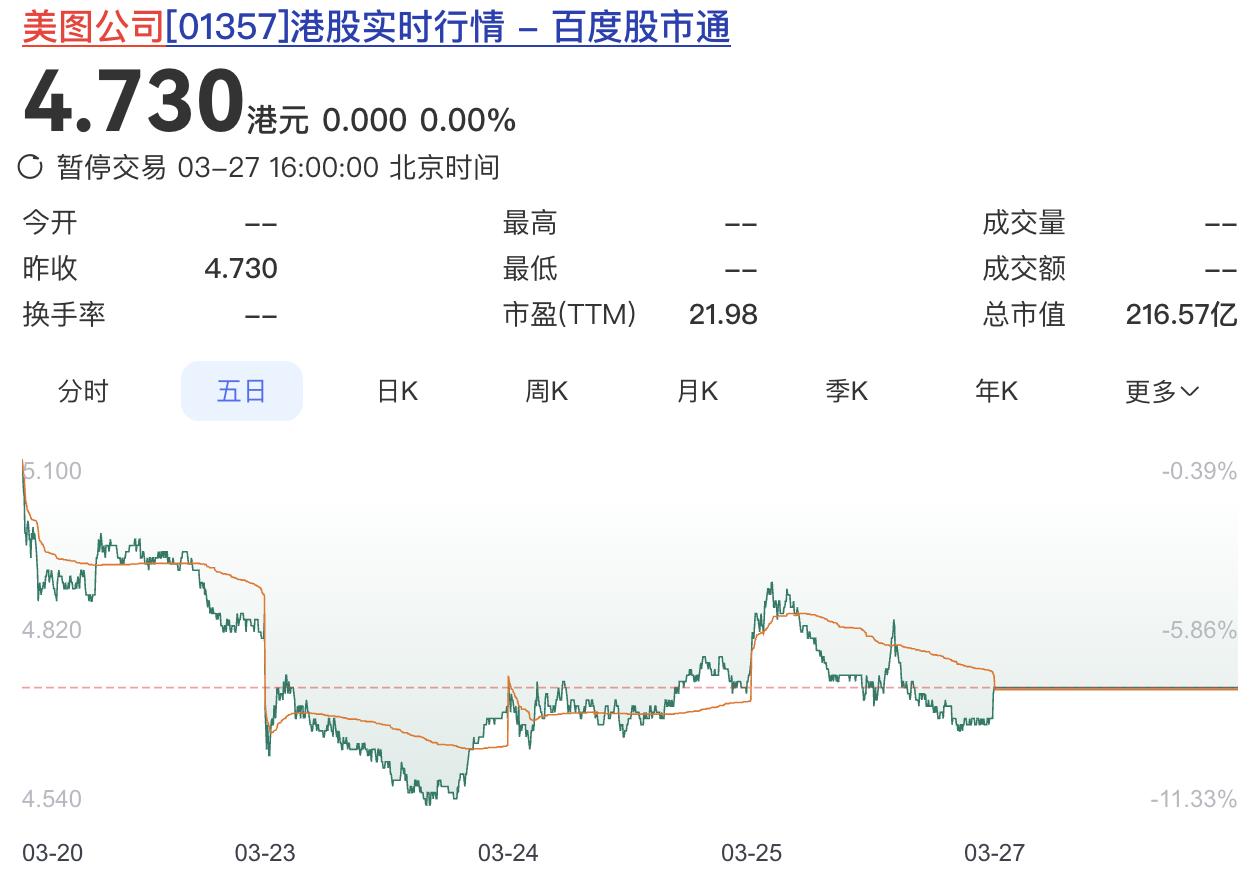Display the 年K chart

point(996,391)
